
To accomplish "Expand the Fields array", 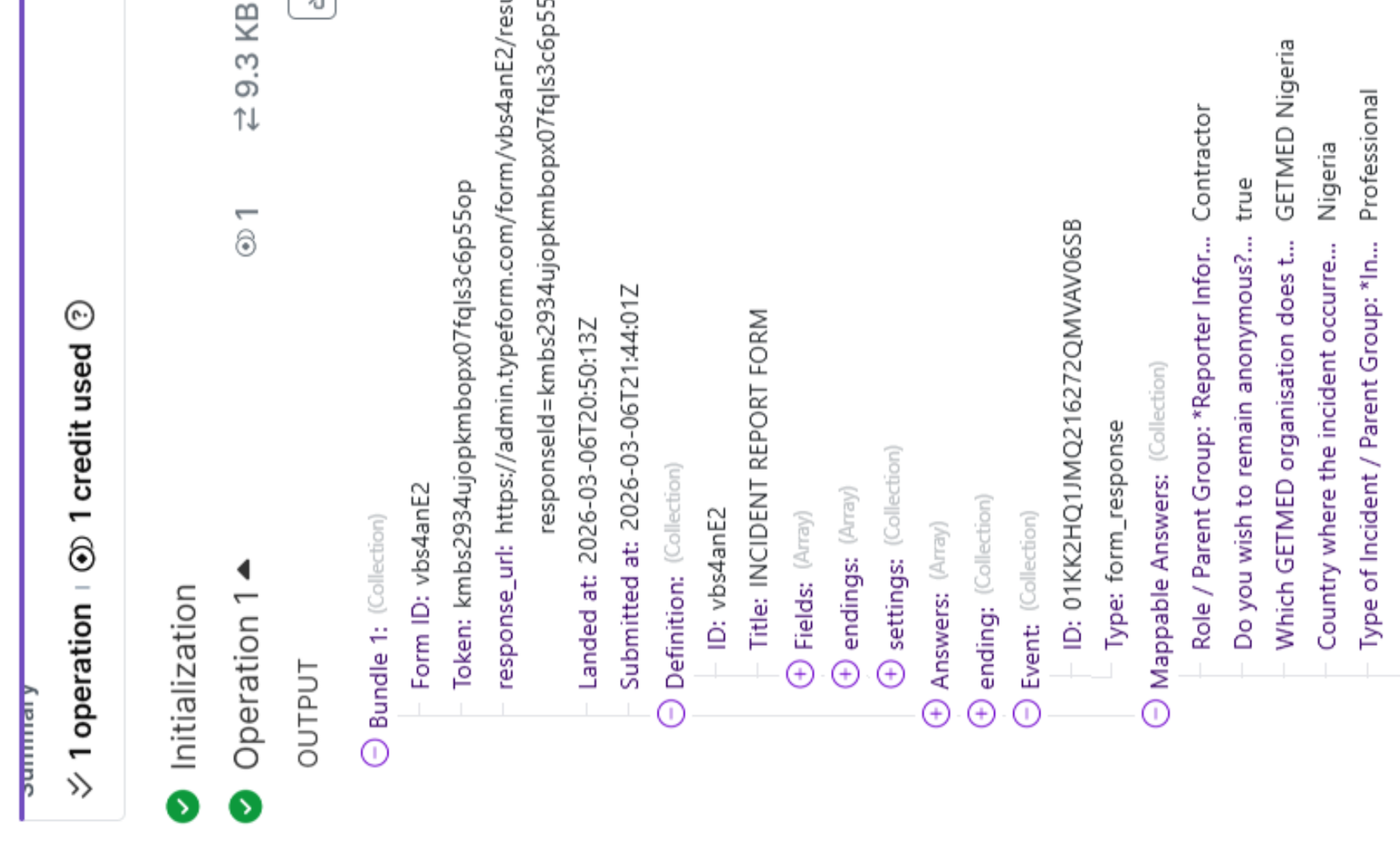I will pos(800,674).
